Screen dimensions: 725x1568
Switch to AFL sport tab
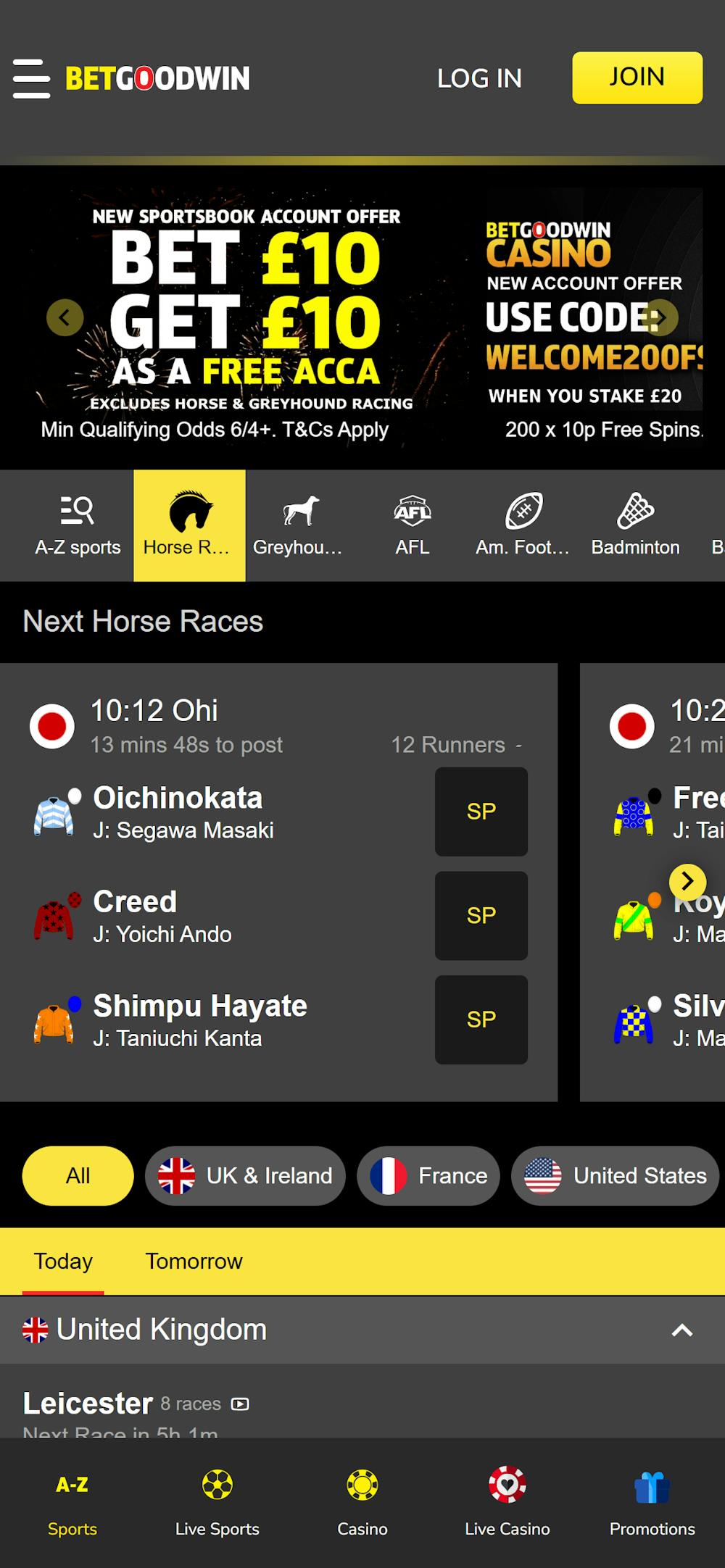pos(412,526)
